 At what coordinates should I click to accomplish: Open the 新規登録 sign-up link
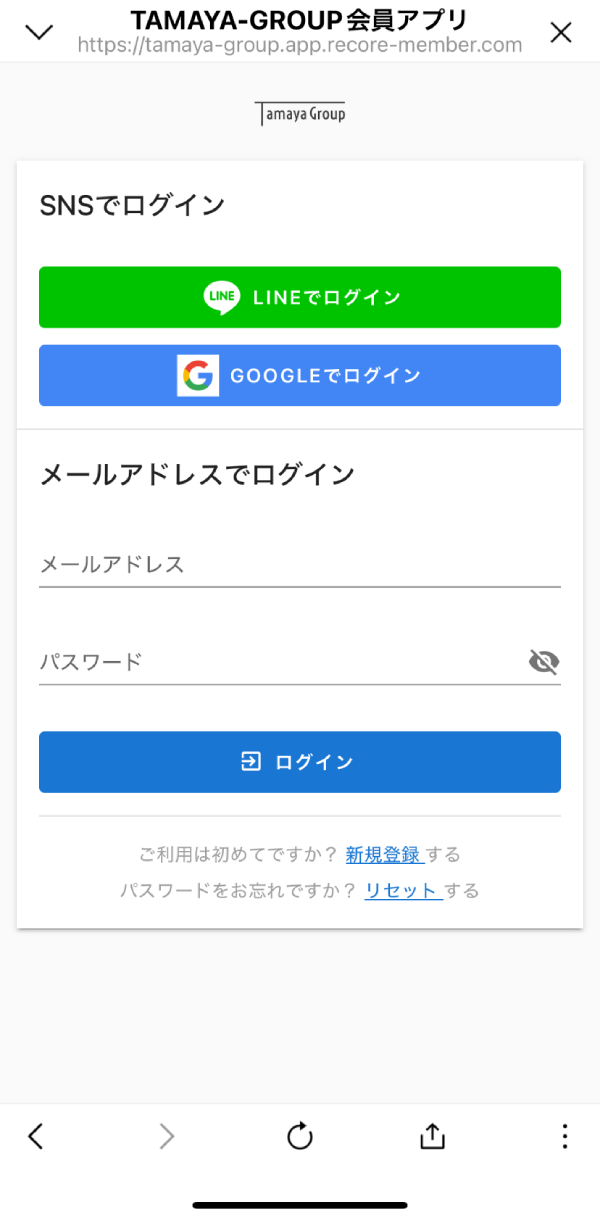pyautogui.click(x=384, y=855)
